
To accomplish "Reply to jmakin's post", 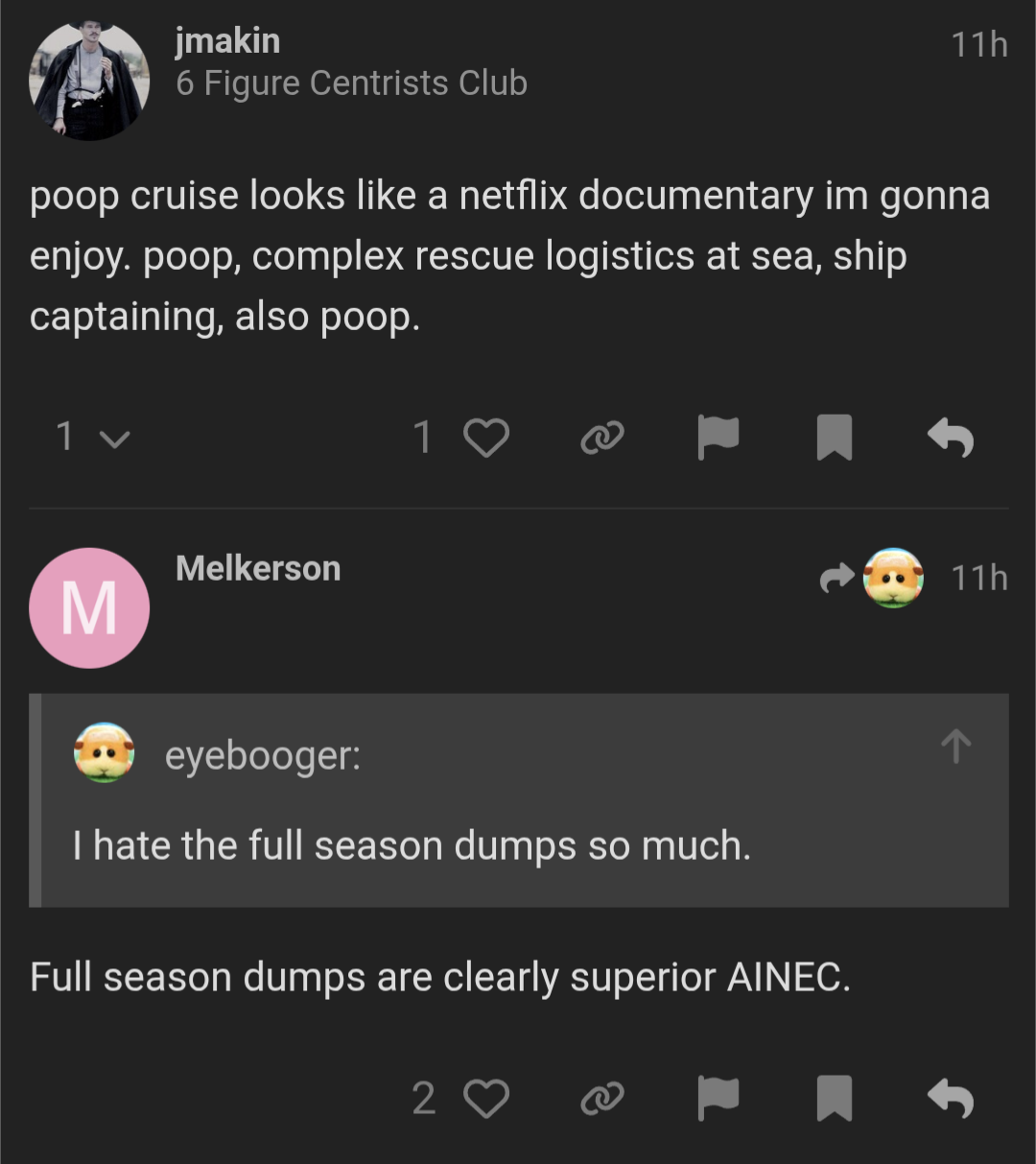I will point(951,438).
